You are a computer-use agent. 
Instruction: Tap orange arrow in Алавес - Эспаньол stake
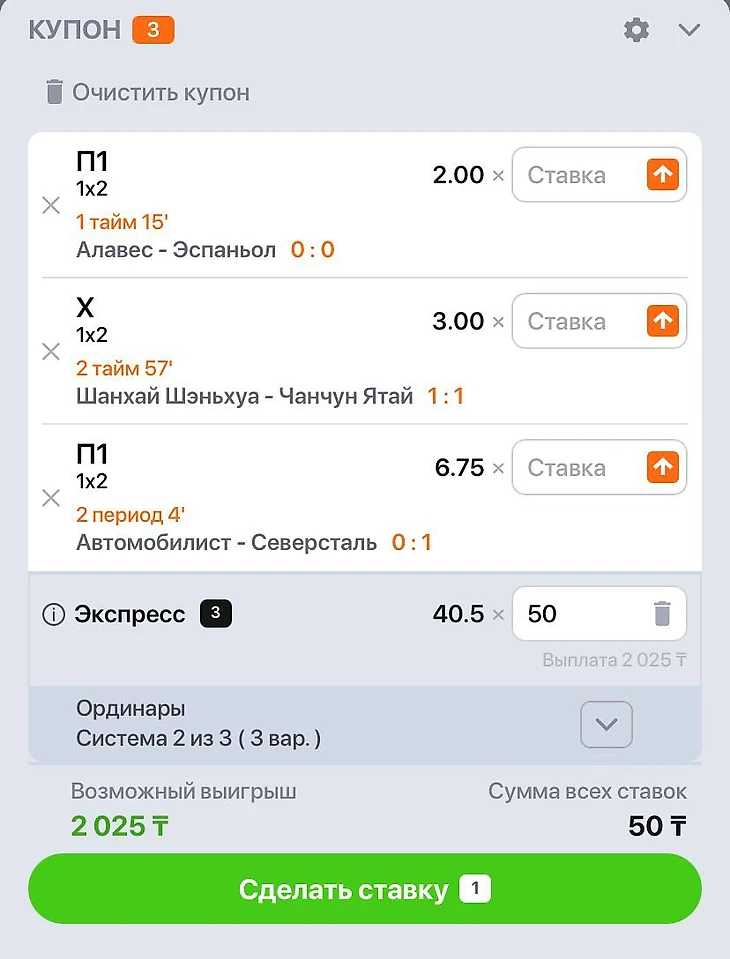pyautogui.click(x=663, y=175)
